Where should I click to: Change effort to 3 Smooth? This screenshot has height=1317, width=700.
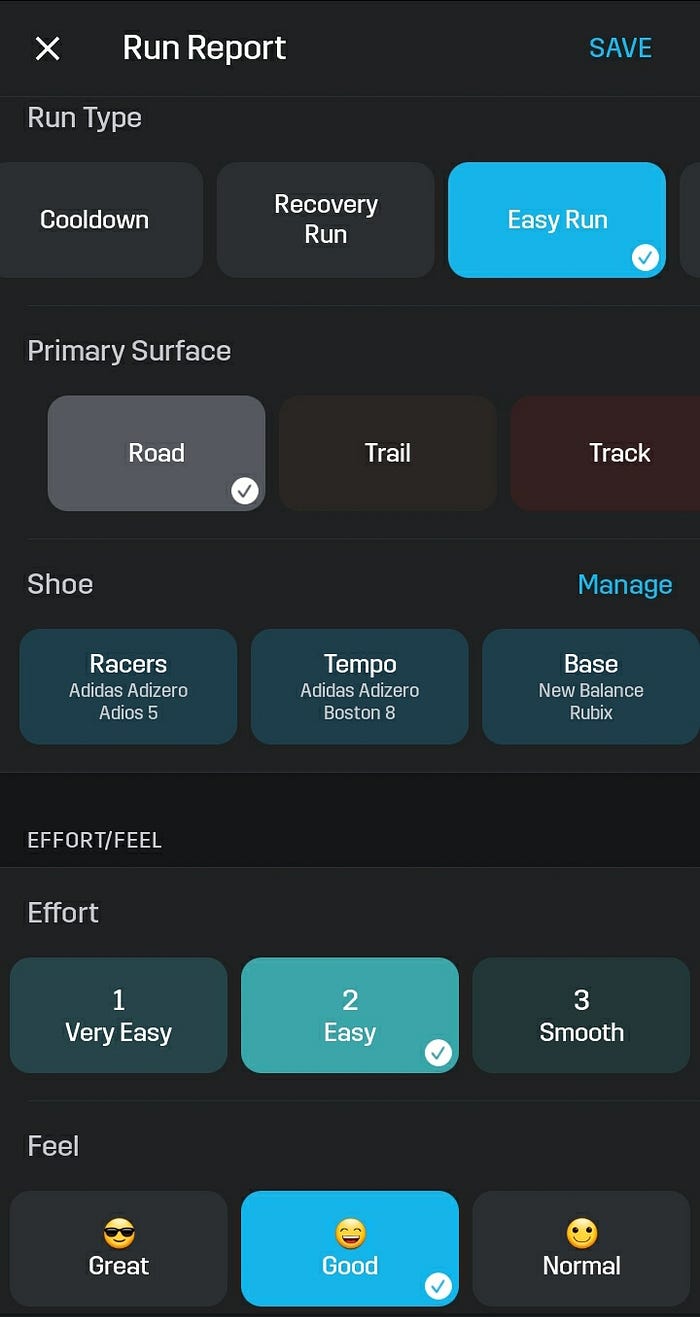[581, 1015]
